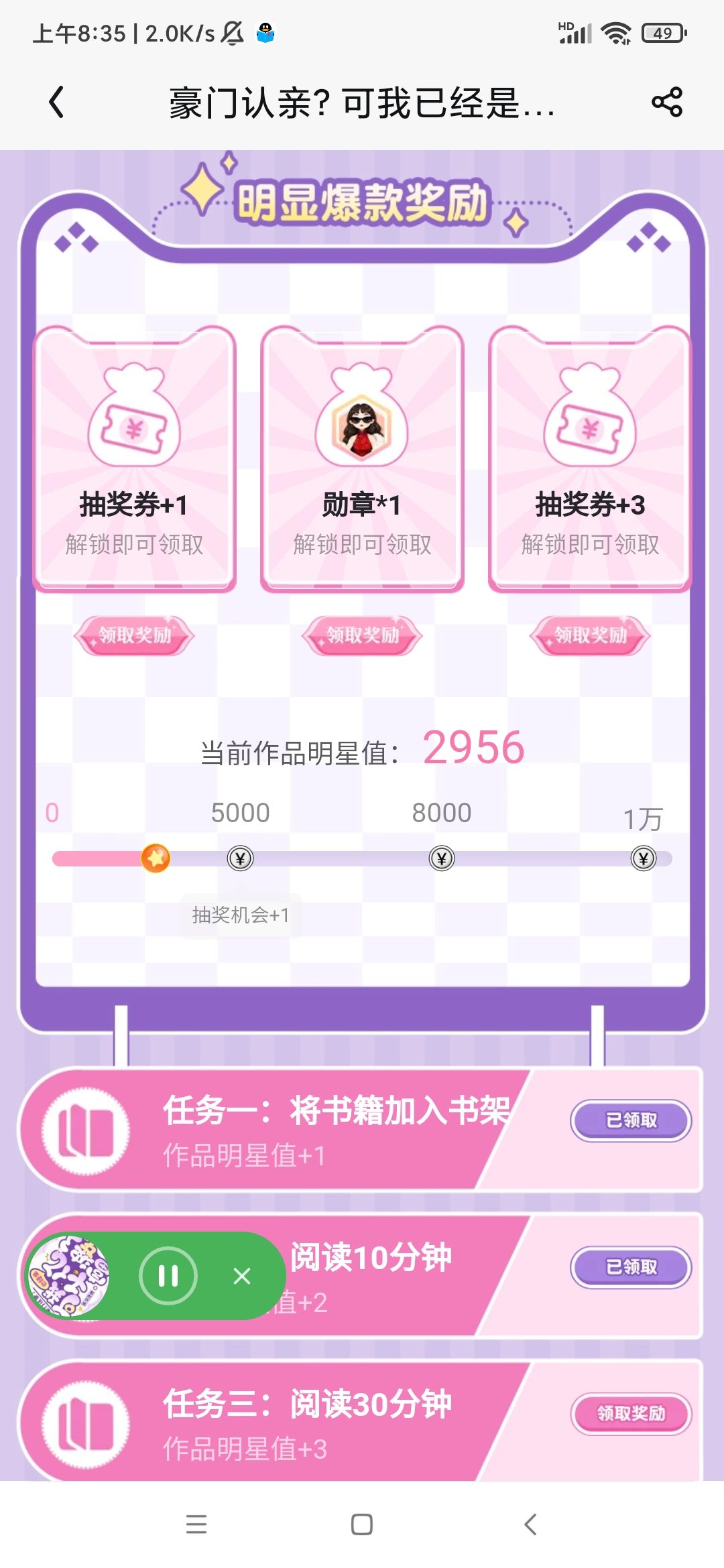Tap the 1万 milestone coin marker

pos(644,858)
